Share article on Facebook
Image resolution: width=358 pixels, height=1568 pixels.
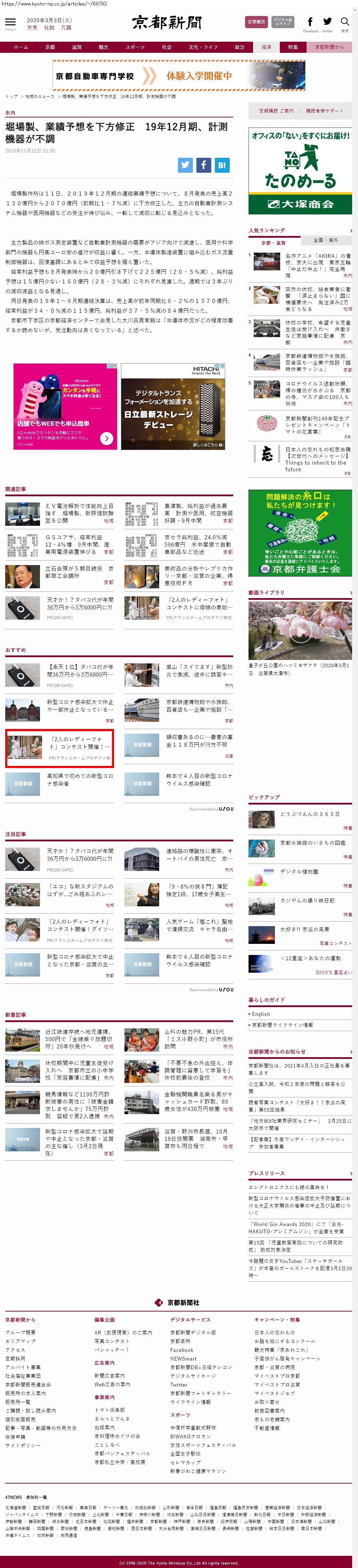pyautogui.click(x=203, y=164)
